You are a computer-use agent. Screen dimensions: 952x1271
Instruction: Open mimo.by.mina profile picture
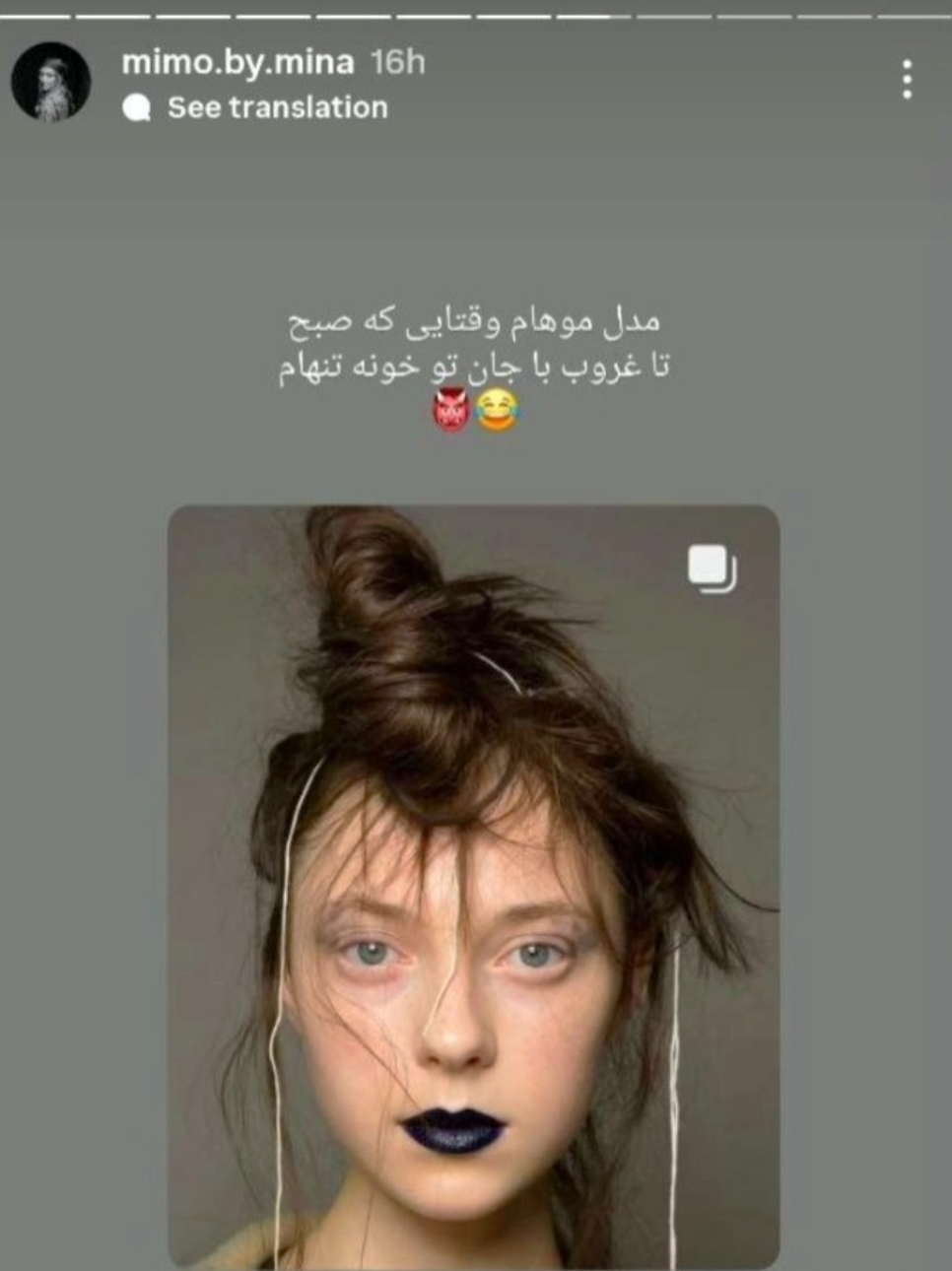click(x=50, y=82)
